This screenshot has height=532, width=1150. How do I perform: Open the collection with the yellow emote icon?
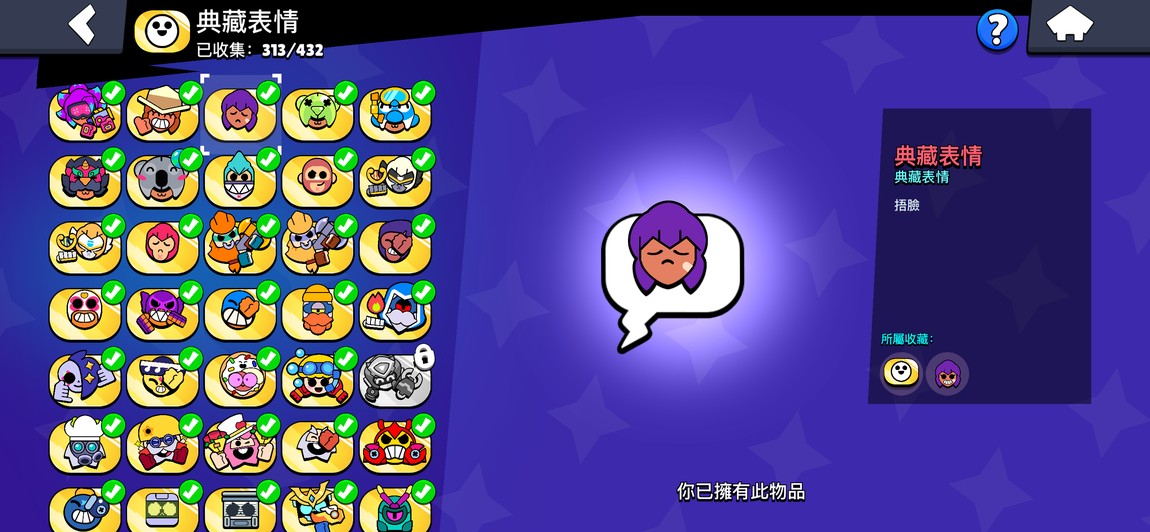[900, 374]
